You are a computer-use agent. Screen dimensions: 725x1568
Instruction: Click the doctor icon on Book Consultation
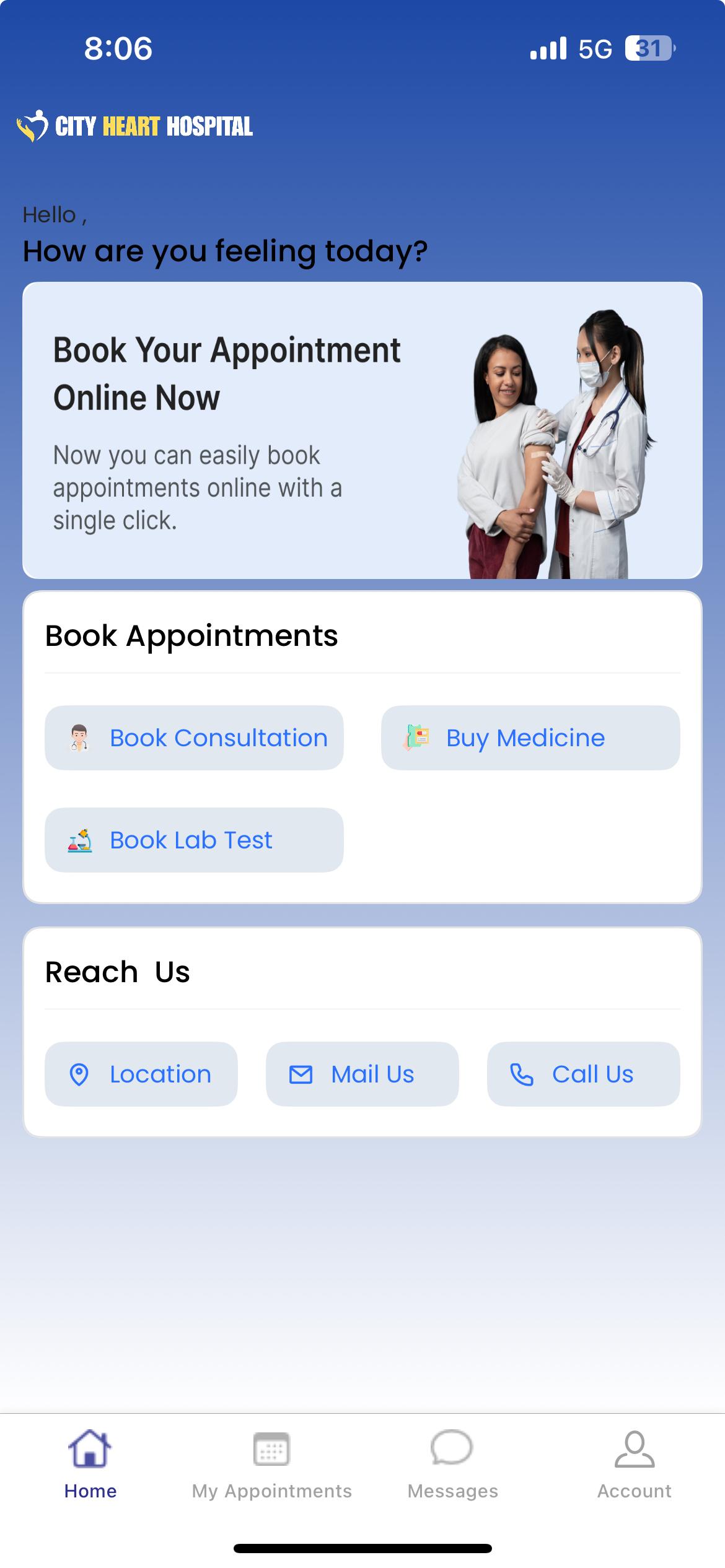[x=80, y=738]
